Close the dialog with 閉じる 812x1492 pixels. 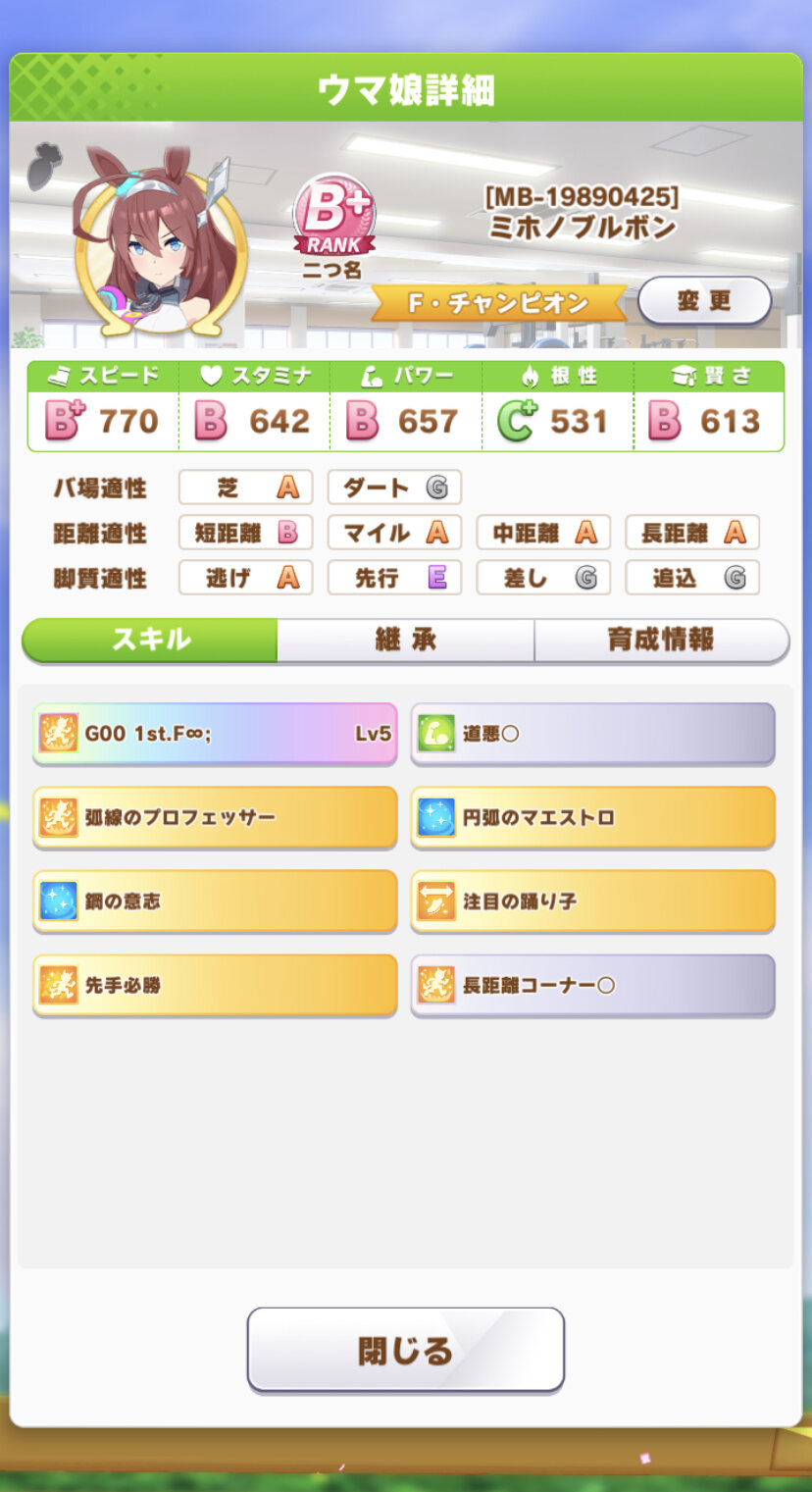[x=405, y=1350]
